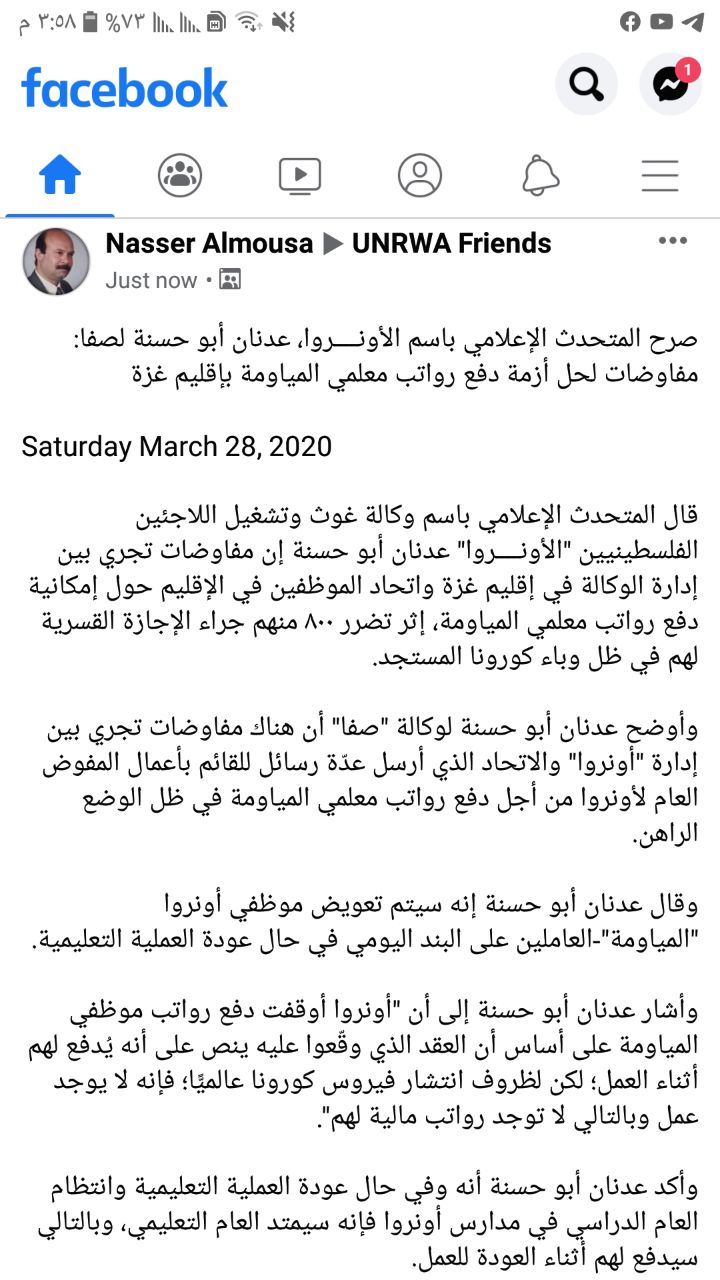The image size is (720, 1280).
Task: Open the notifications bell tab
Action: pyautogui.click(x=540, y=176)
